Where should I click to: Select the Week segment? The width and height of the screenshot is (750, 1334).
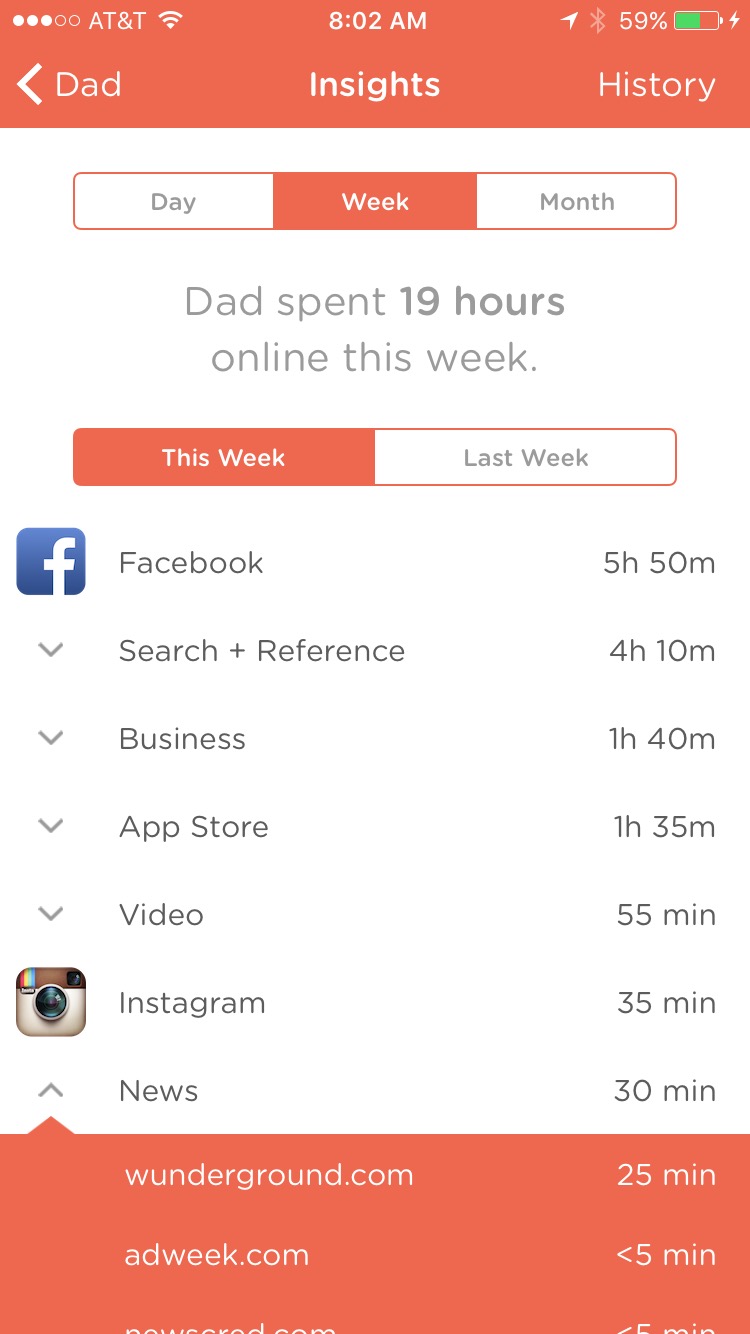pyautogui.click(x=375, y=201)
